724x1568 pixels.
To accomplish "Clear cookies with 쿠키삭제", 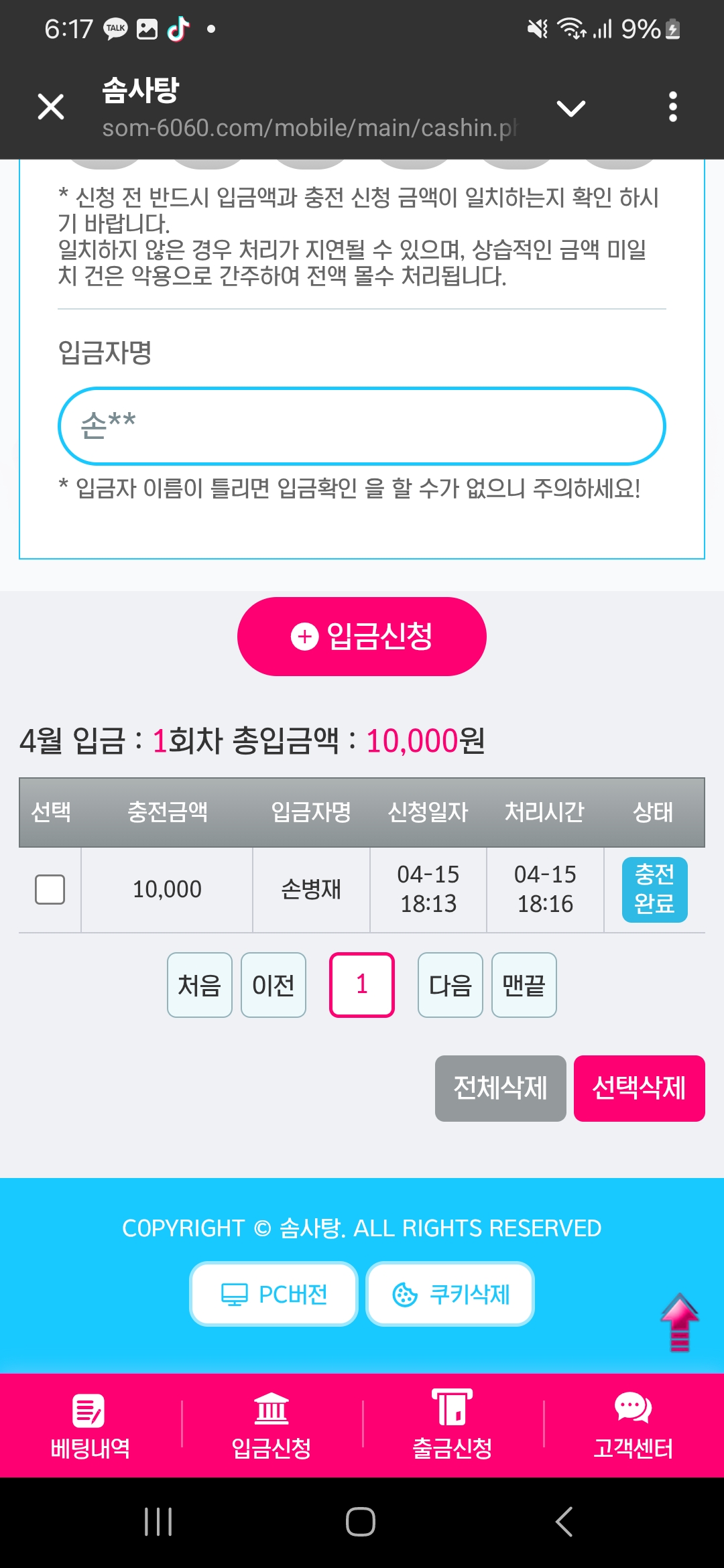I will 450,1294.
